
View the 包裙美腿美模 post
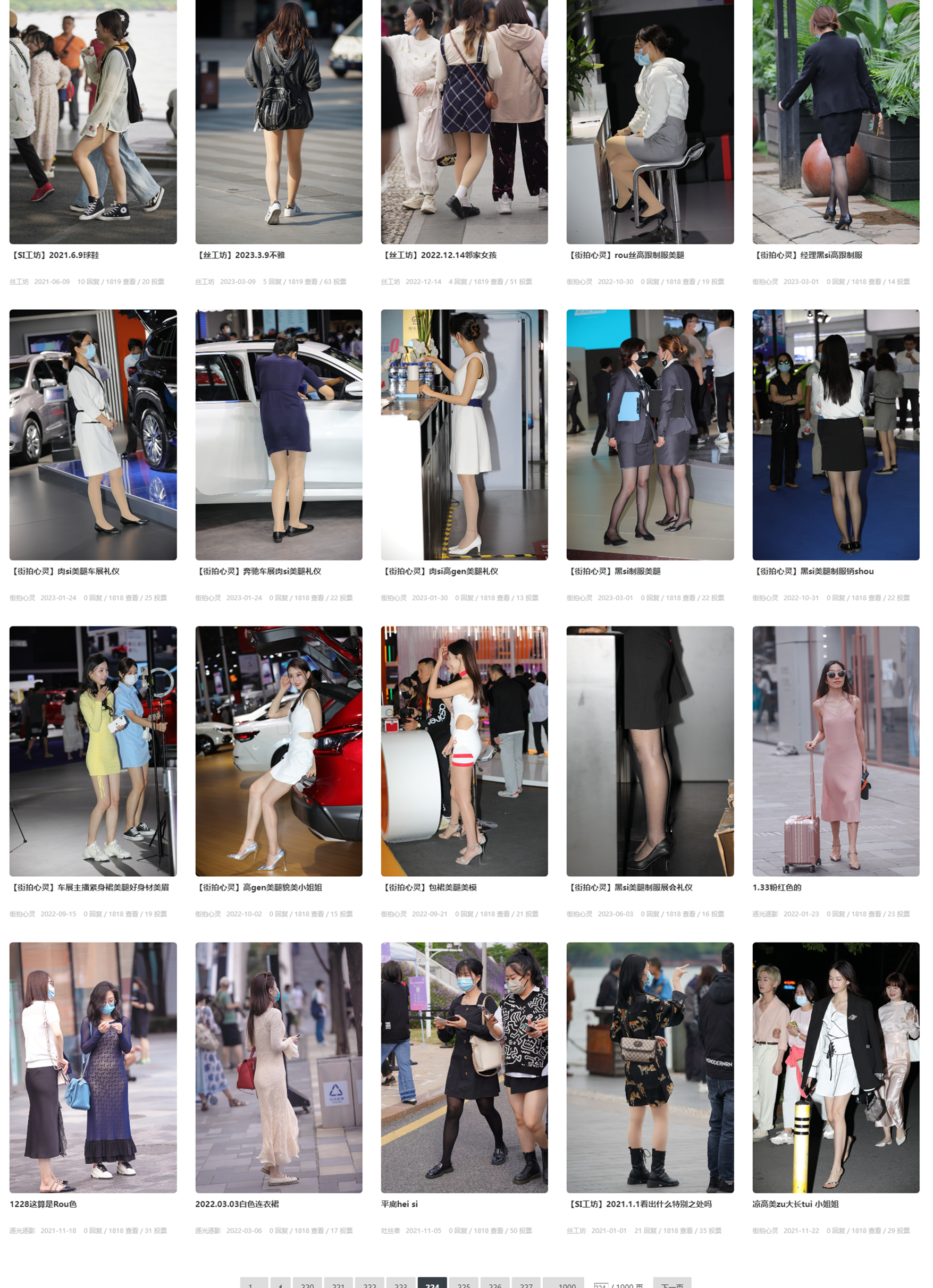[x=430, y=888]
